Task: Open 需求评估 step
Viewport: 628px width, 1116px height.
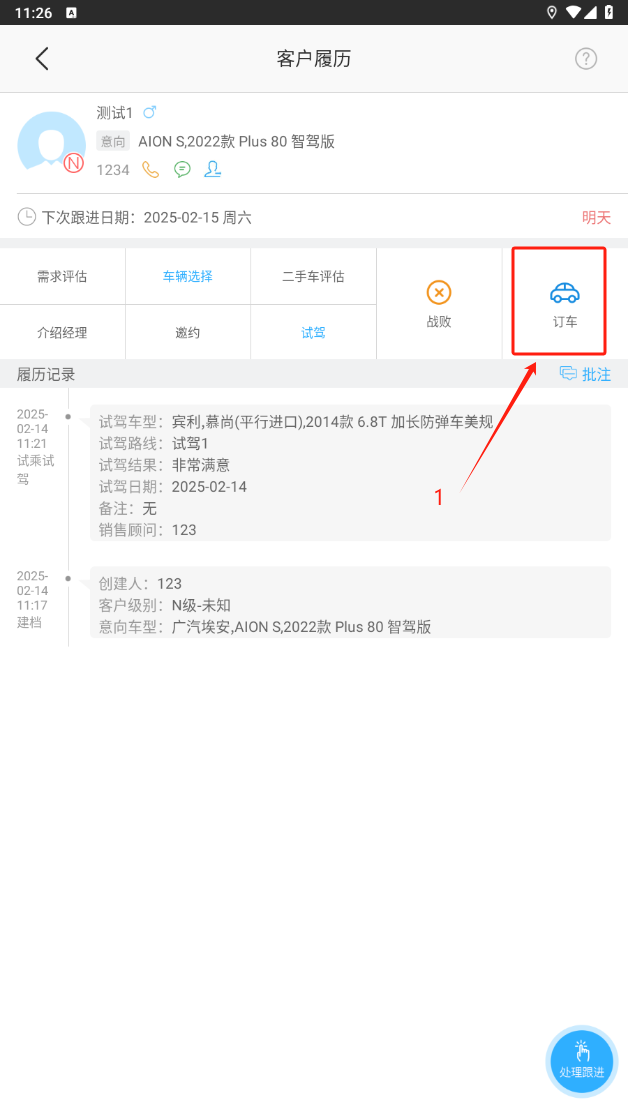Action: click(62, 276)
